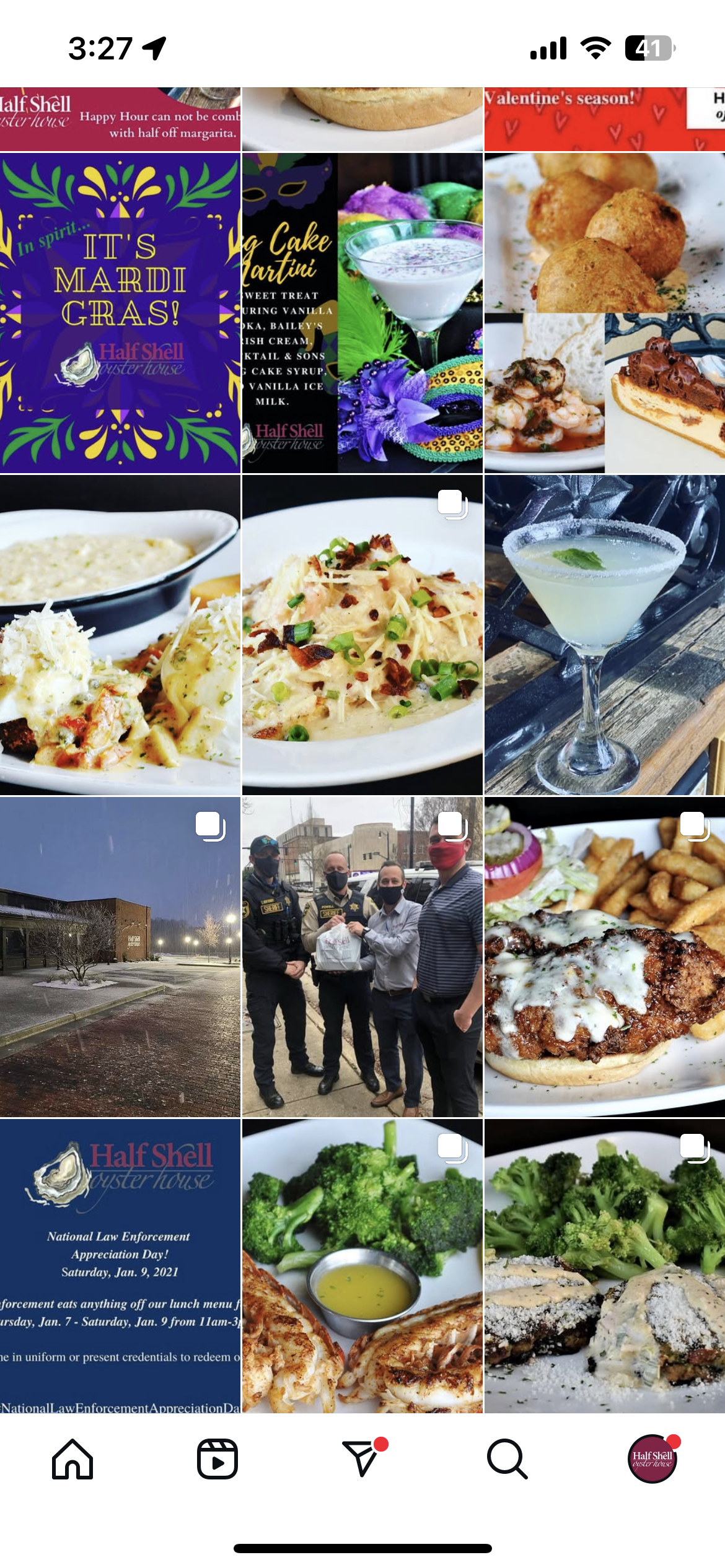View the King Cake Martini post

[x=362, y=313]
